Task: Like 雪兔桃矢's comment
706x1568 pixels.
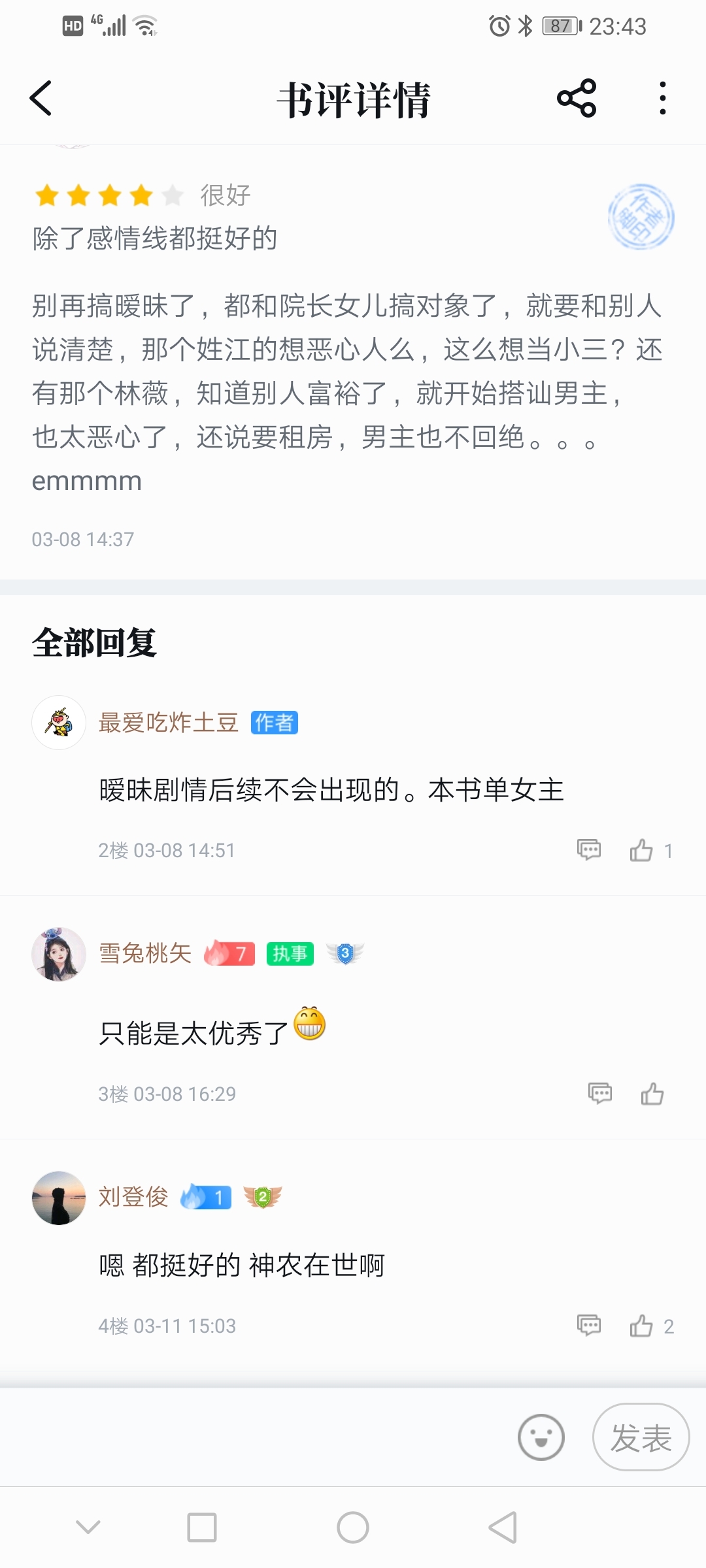Action: click(652, 1094)
